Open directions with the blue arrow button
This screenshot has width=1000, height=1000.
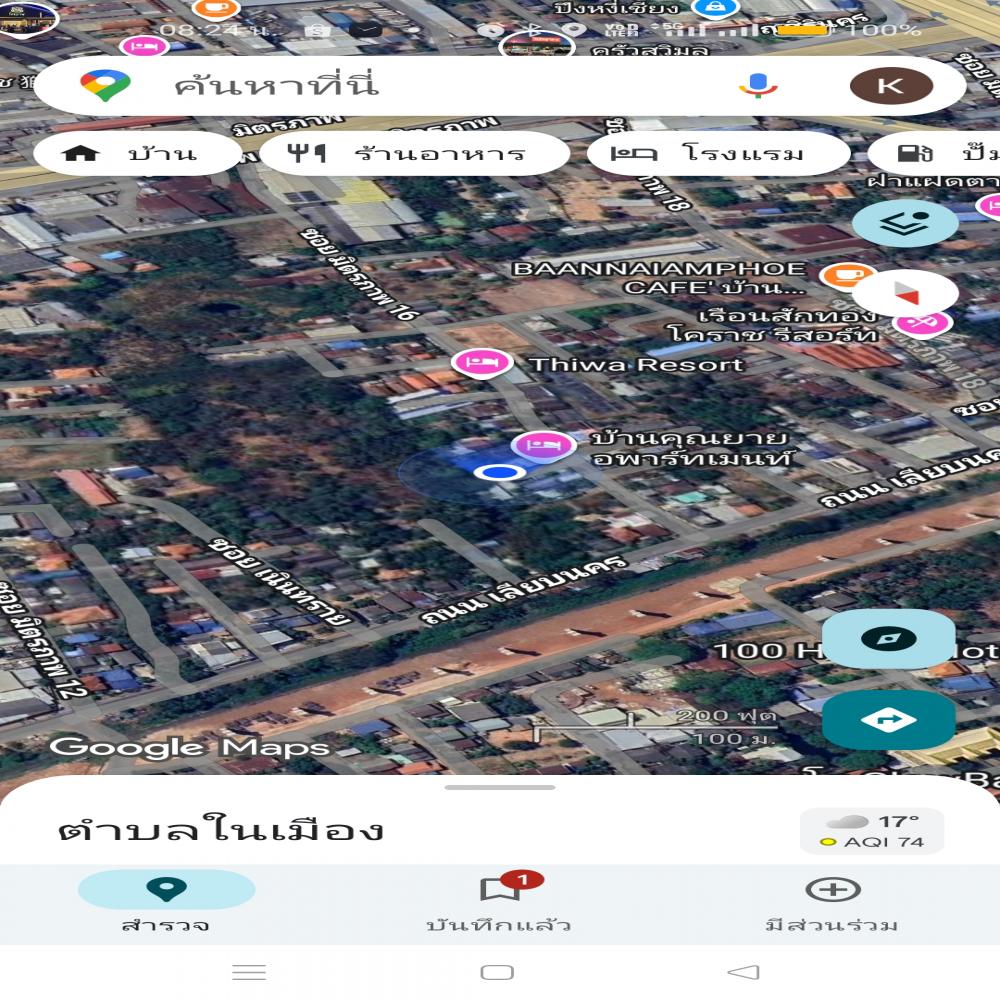point(888,720)
